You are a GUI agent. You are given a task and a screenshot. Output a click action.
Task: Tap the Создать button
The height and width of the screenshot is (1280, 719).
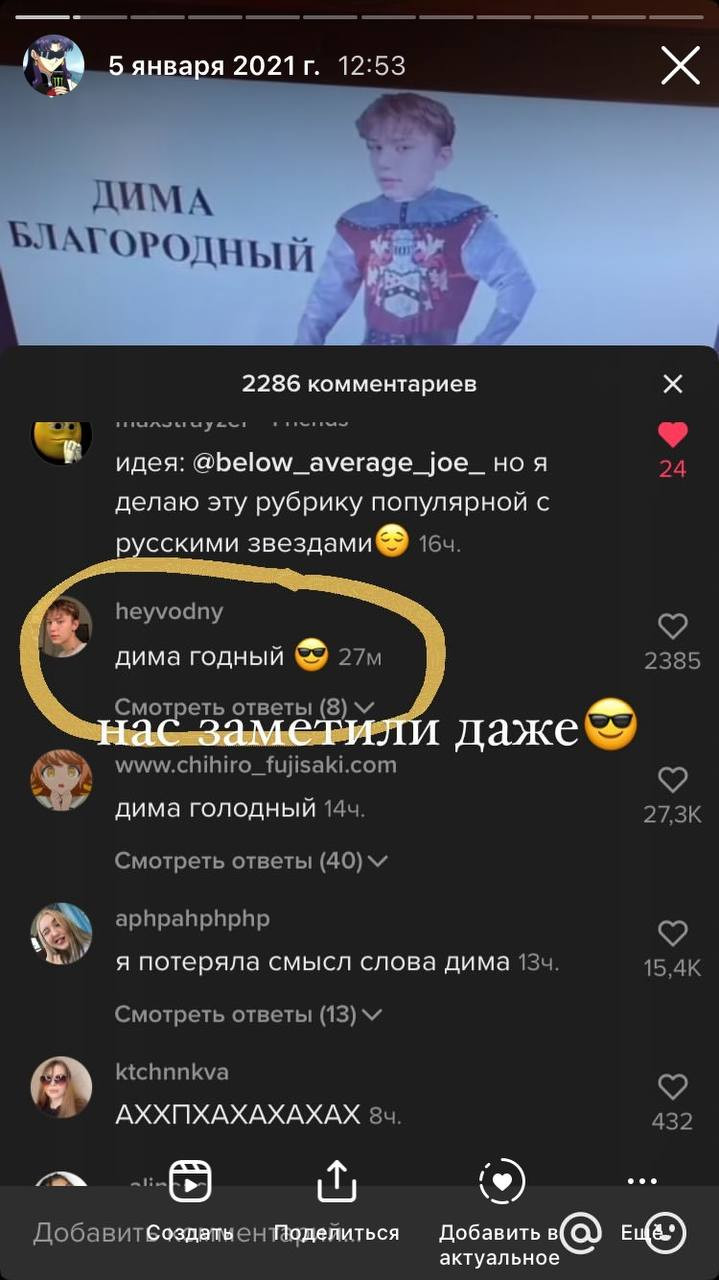tap(190, 1200)
